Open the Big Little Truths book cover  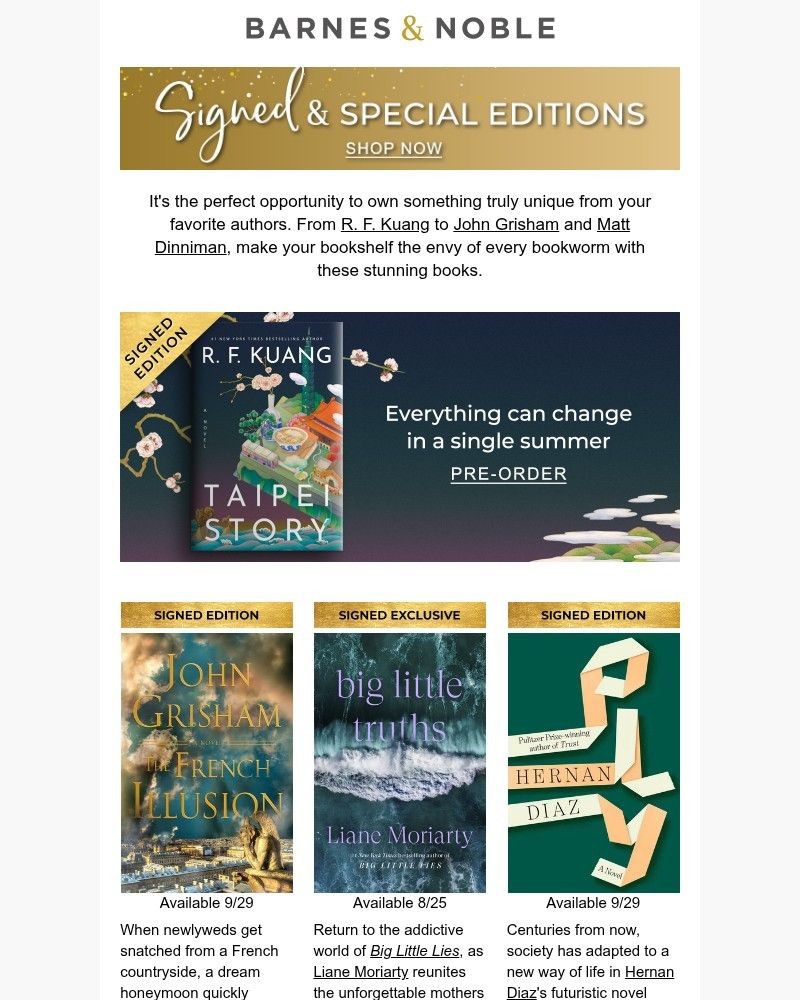tap(400, 761)
